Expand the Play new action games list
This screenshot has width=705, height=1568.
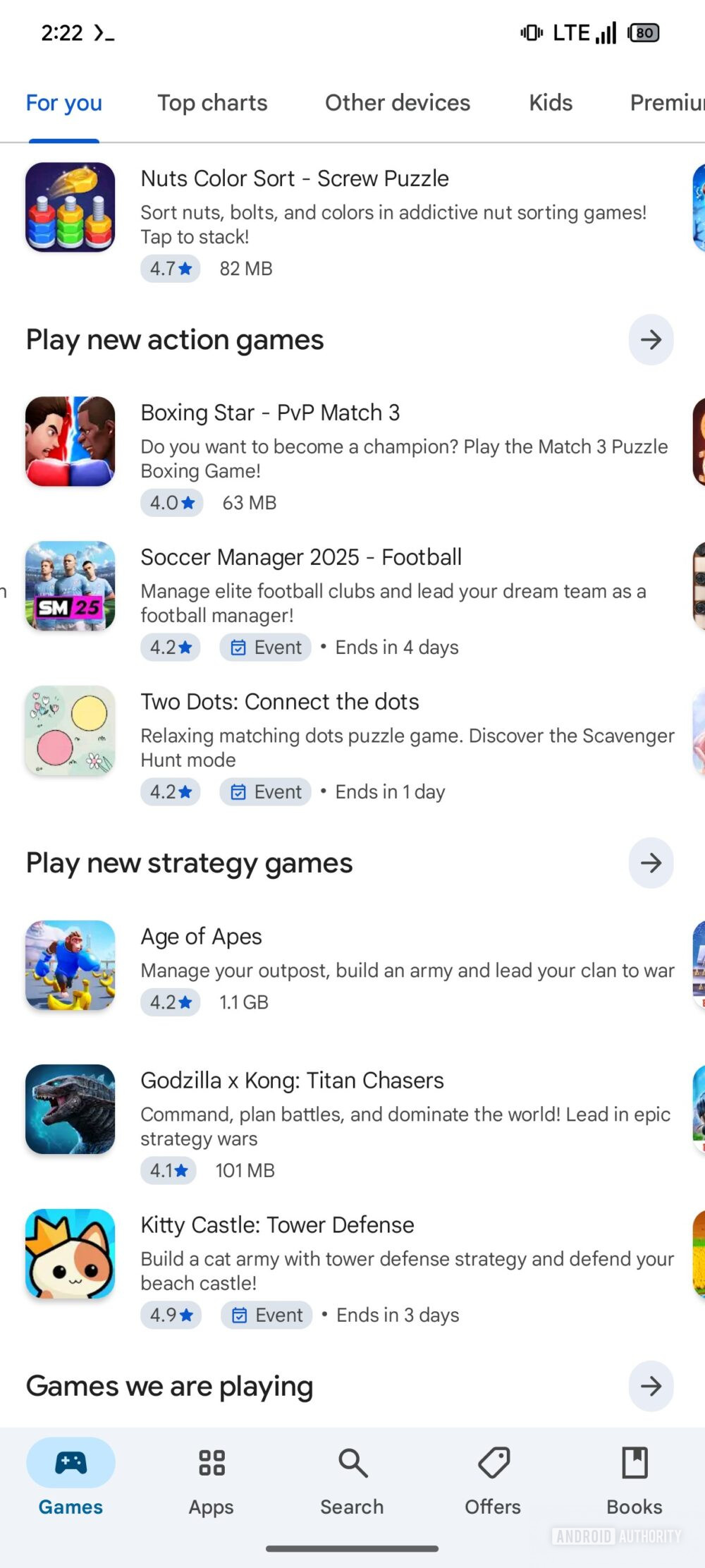click(x=650, y=340)
